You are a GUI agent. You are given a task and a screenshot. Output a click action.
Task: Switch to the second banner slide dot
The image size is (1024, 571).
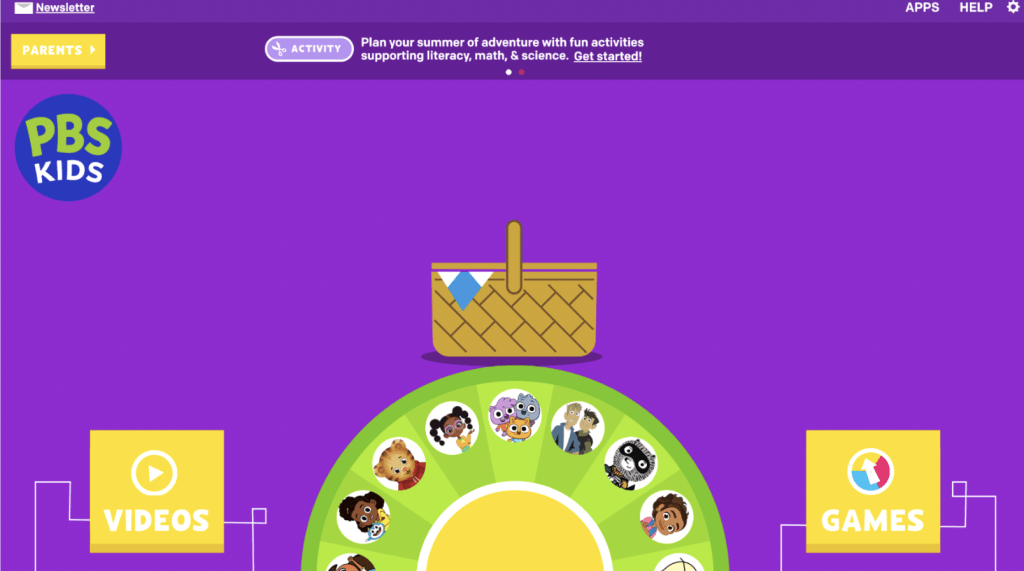[521, 72]
